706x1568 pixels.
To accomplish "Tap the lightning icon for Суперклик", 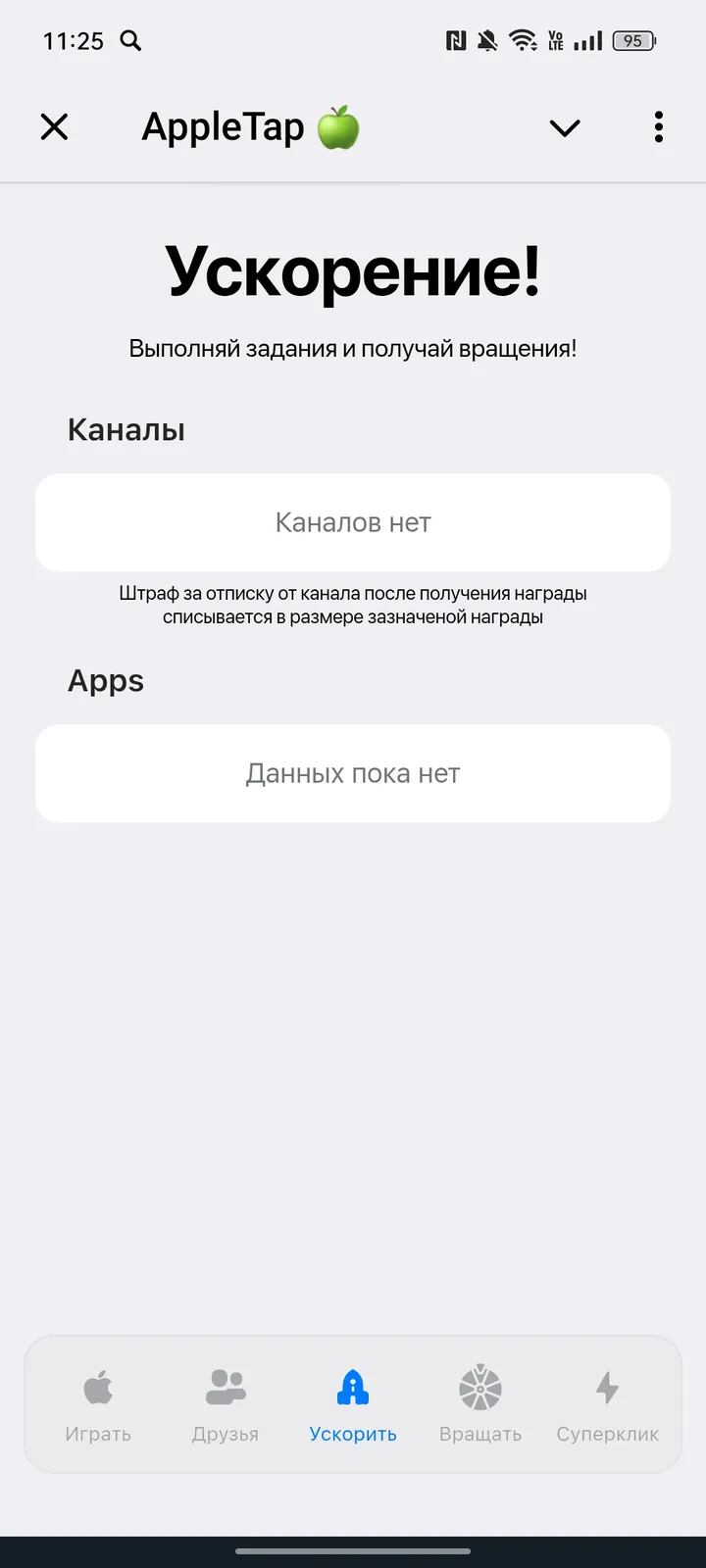I will (x=608, y=1388).
